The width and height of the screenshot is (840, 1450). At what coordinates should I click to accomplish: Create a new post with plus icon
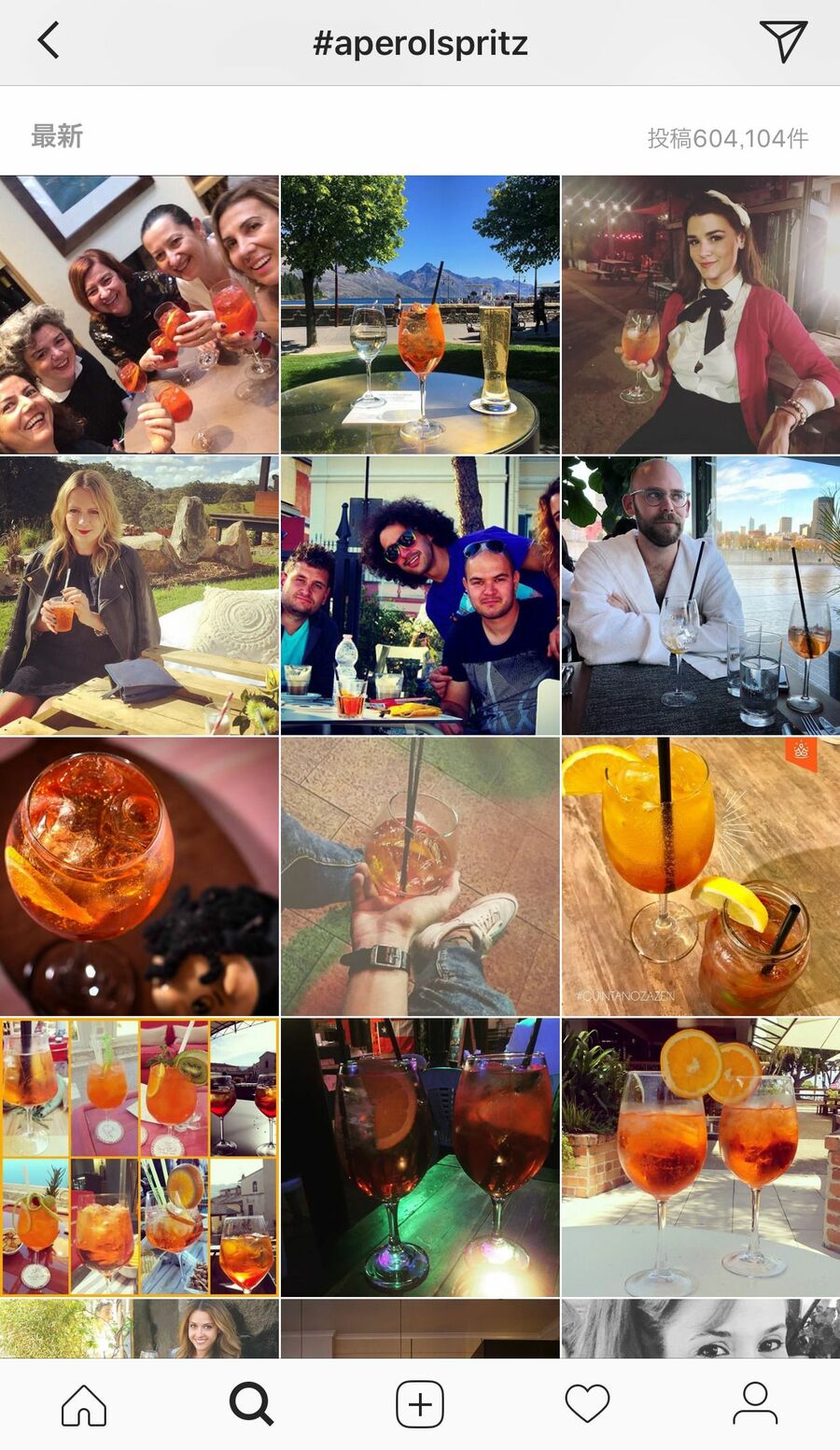point(420,1403)
